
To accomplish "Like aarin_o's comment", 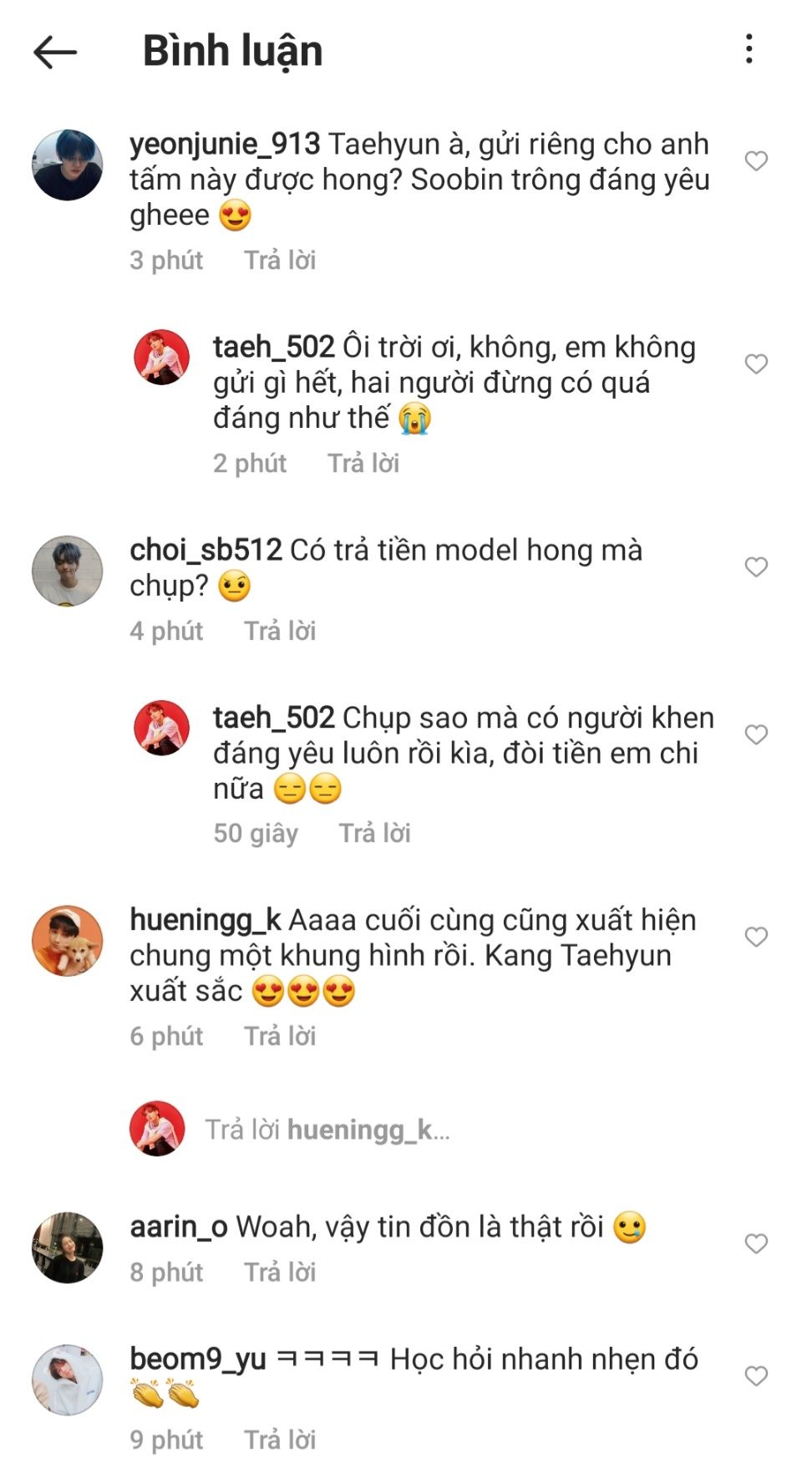I will (x=756, y=1243).
